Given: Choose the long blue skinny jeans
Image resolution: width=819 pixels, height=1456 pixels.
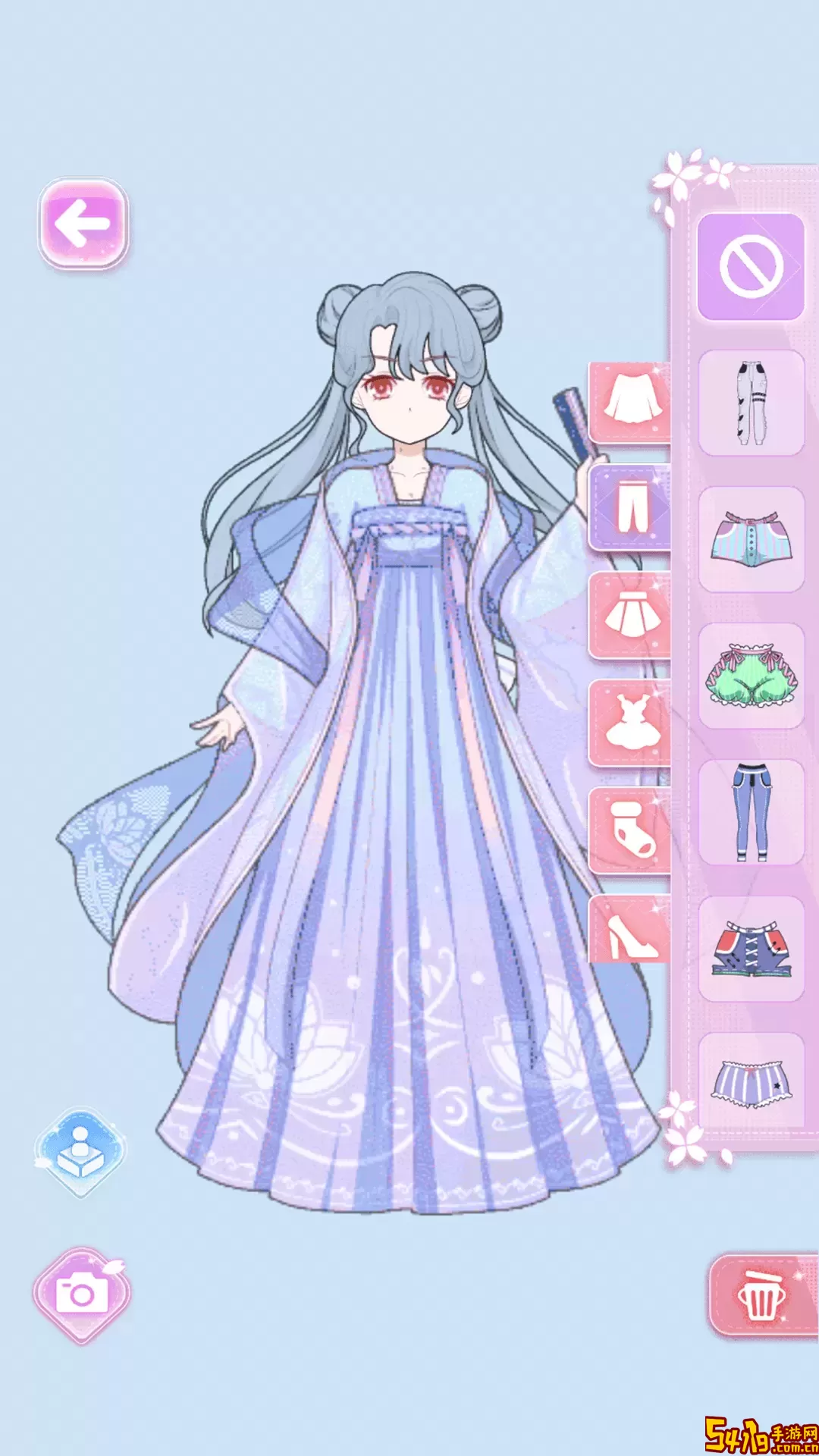Looking at the screenshot, I should 750,812.
